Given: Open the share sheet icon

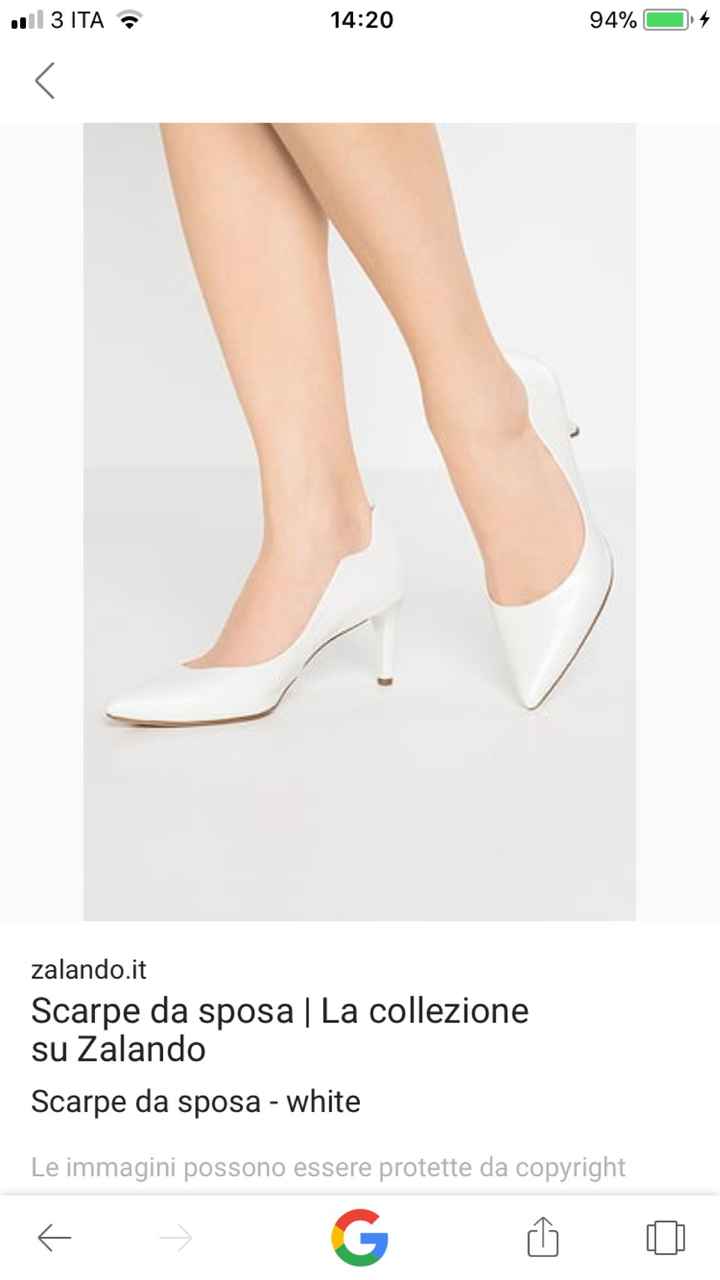Looking at the screenshot, I should point(541,1237).
